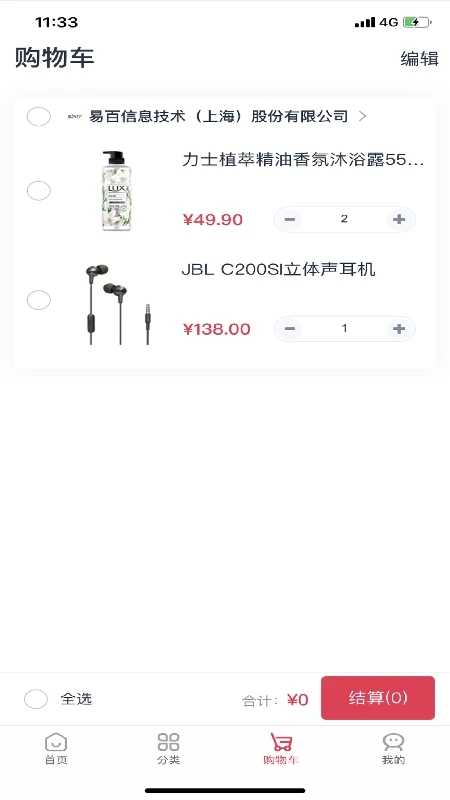This screenshot has width=450, height=800.
Task: Open the 易百信息技术（上海）股份有限公司 store page
Action: click(x=218, y=116)
